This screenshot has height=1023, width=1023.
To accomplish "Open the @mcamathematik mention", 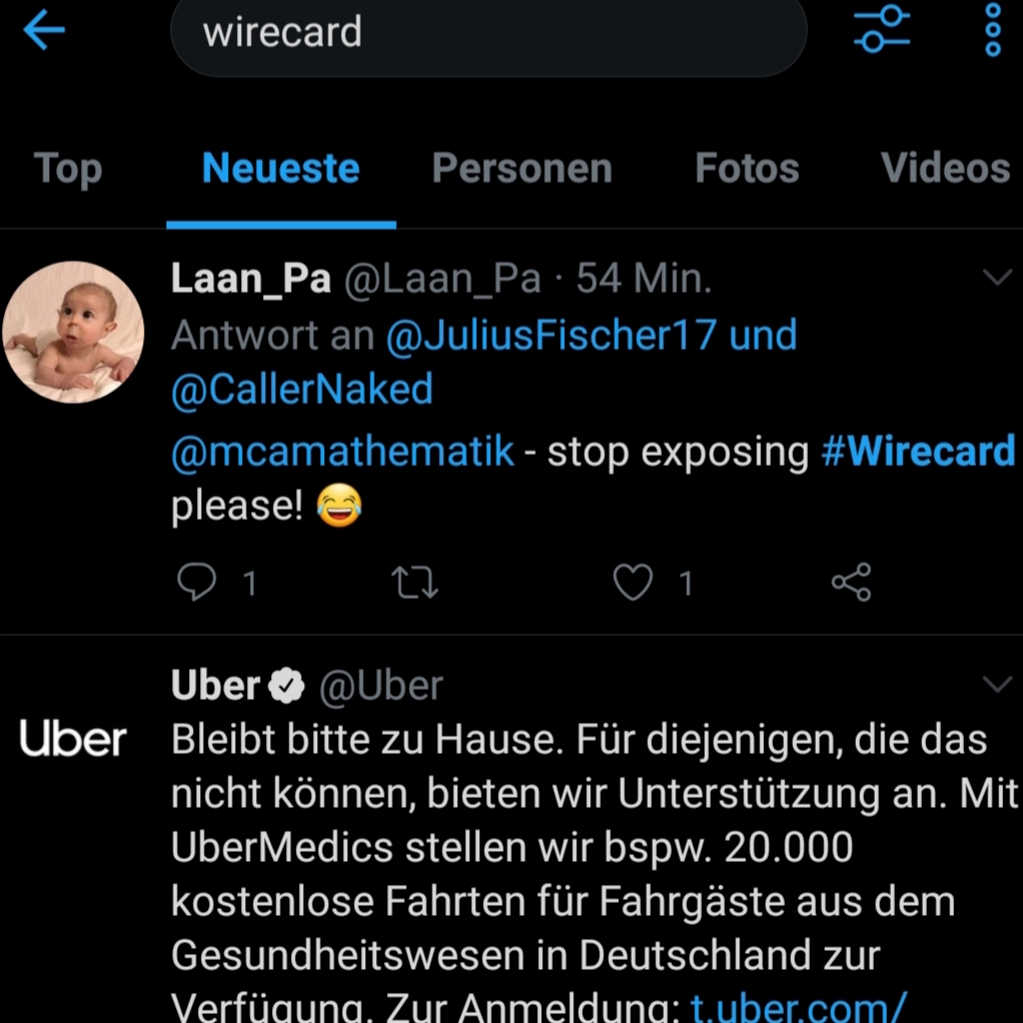I will coord(343,452).
